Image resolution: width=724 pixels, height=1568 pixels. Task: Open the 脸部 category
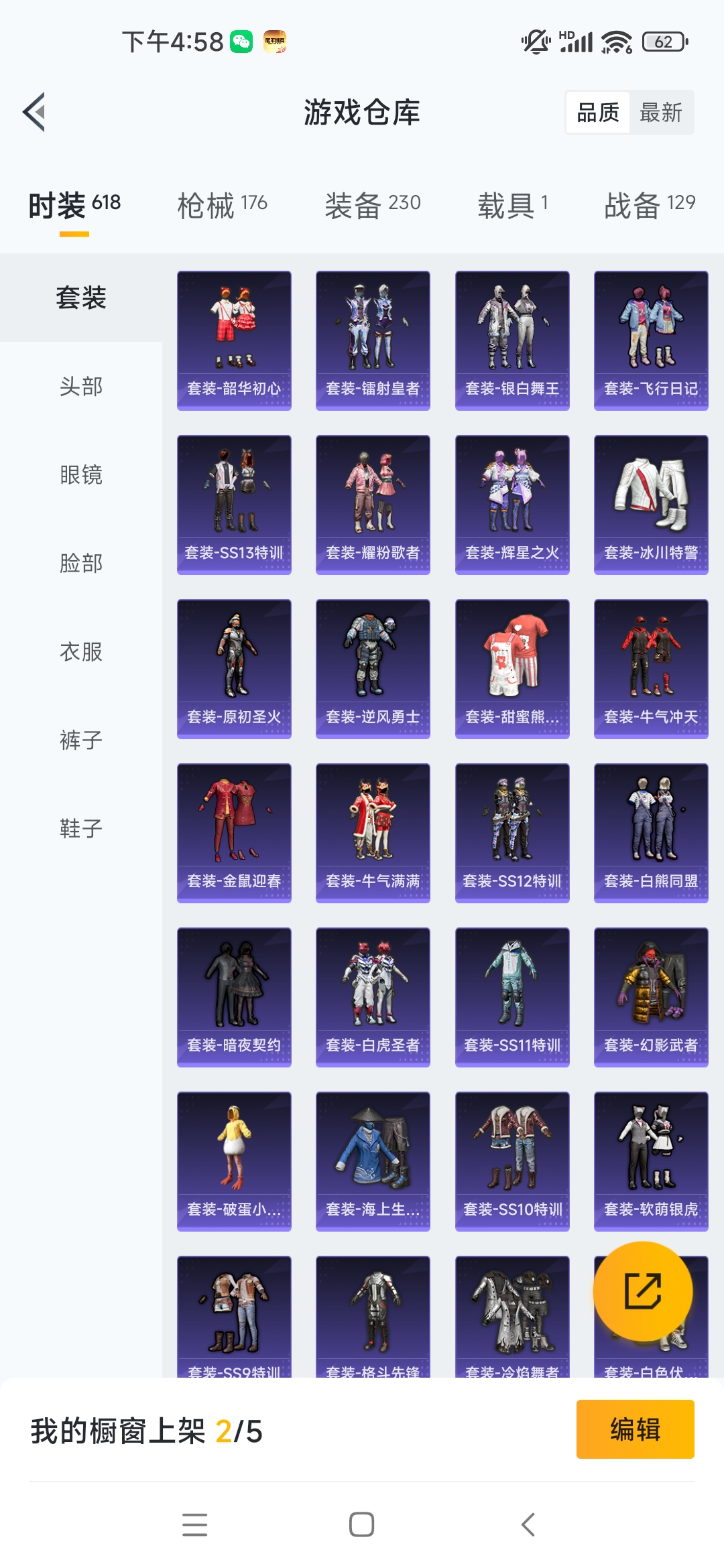coord(81,563)
